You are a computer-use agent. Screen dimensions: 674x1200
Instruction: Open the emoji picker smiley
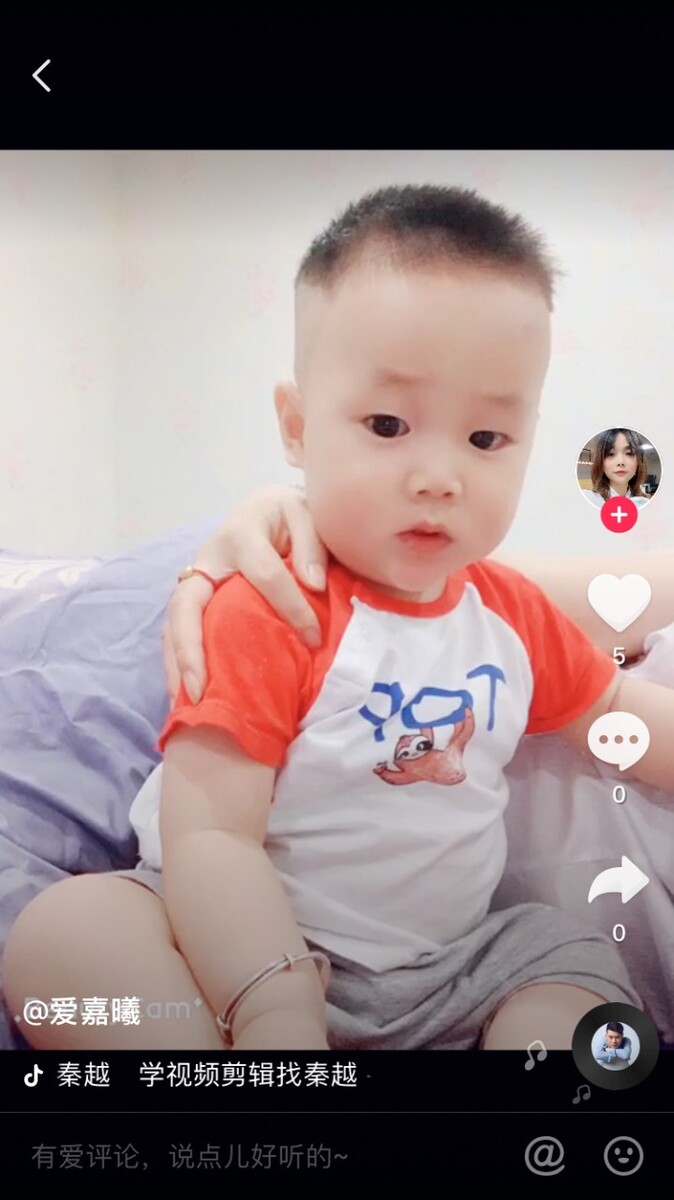(623, 1156)
